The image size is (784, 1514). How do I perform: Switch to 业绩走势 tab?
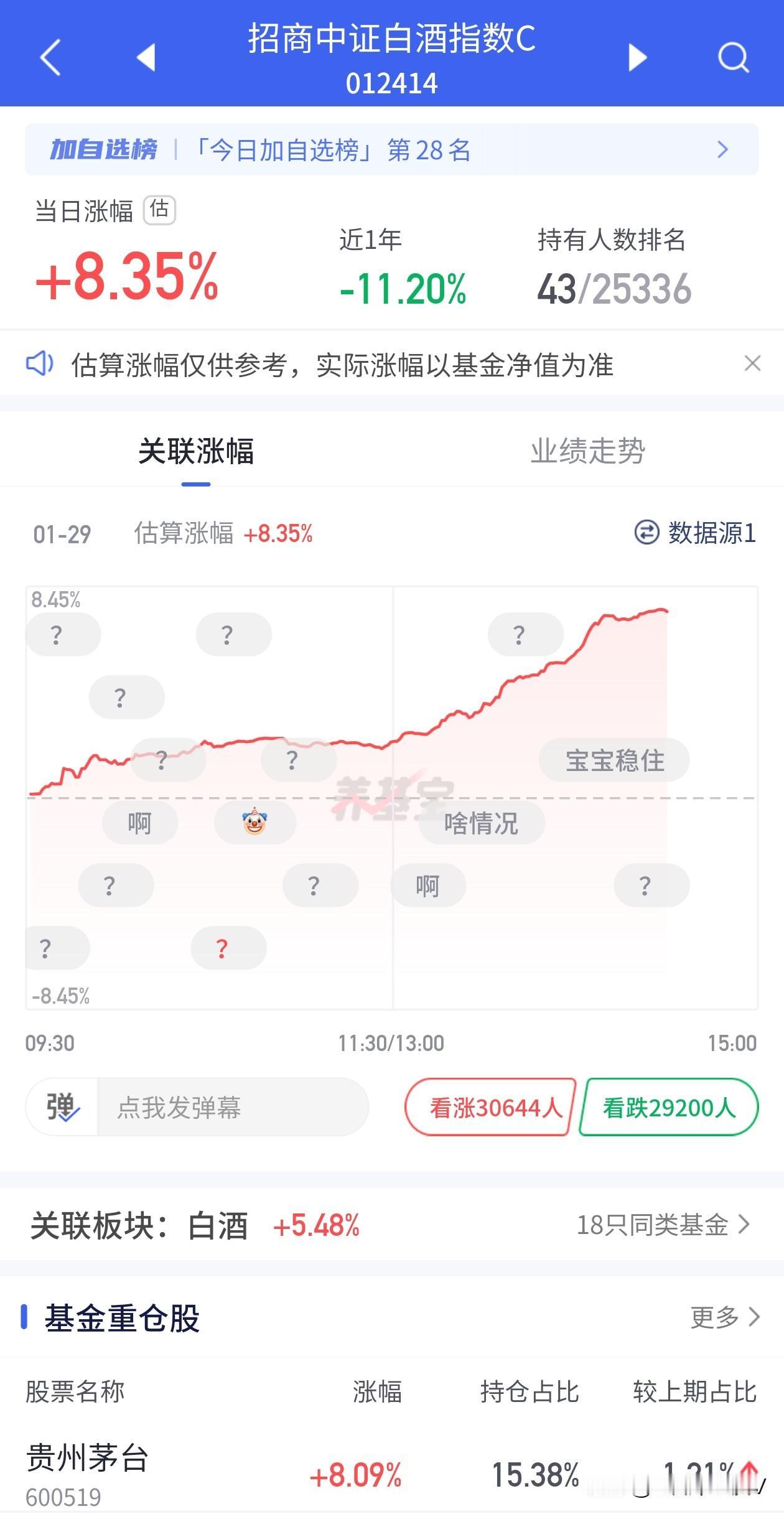588,452
